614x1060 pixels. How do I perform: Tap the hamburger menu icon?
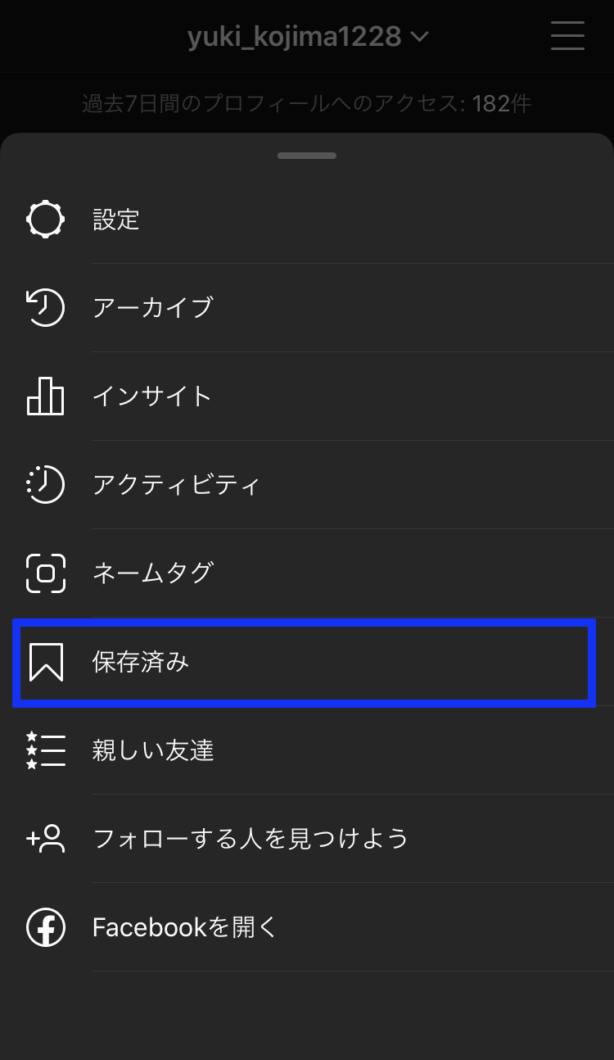(567, 36)
